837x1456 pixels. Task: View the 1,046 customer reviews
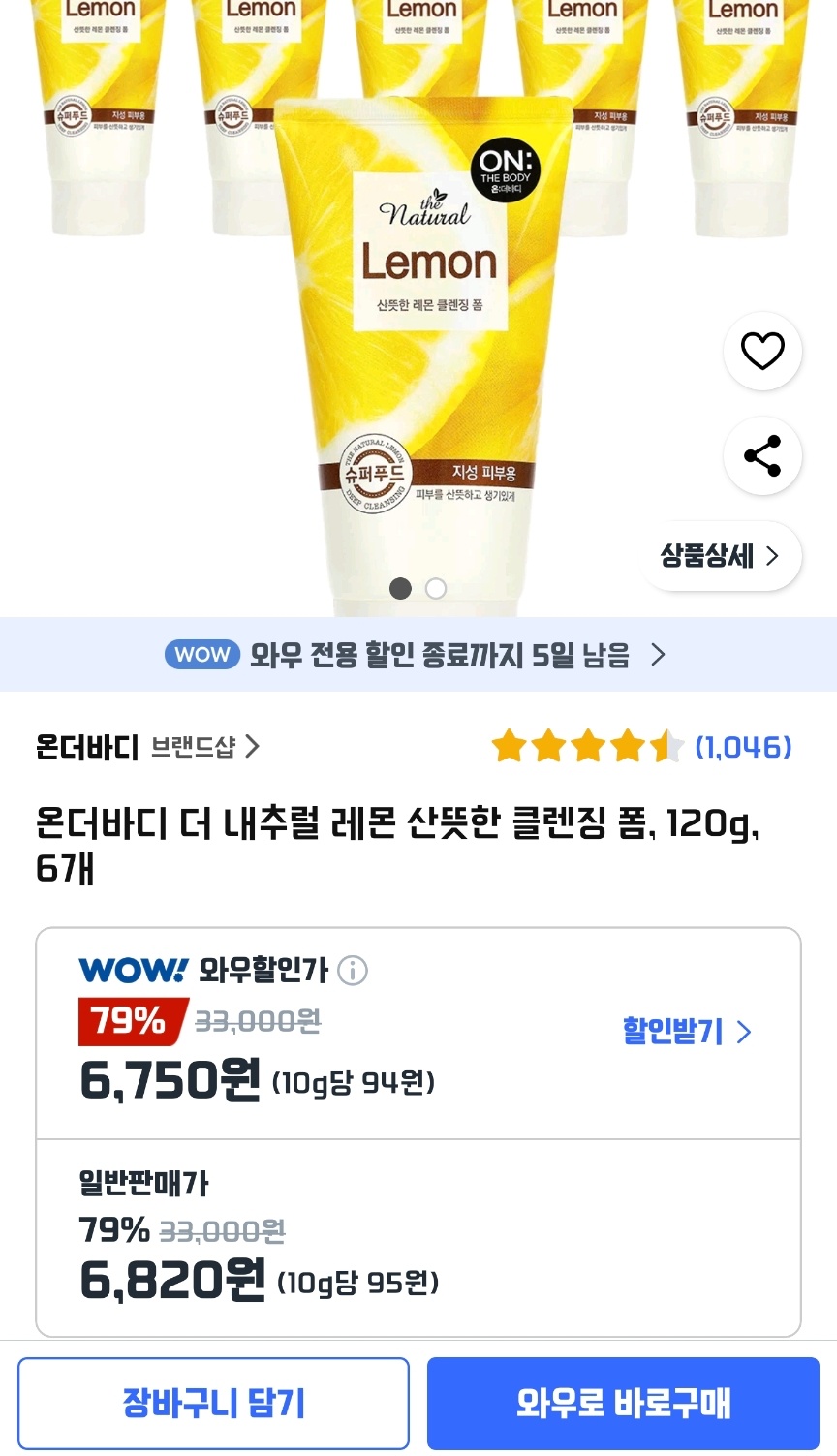(x=742, y=747)
